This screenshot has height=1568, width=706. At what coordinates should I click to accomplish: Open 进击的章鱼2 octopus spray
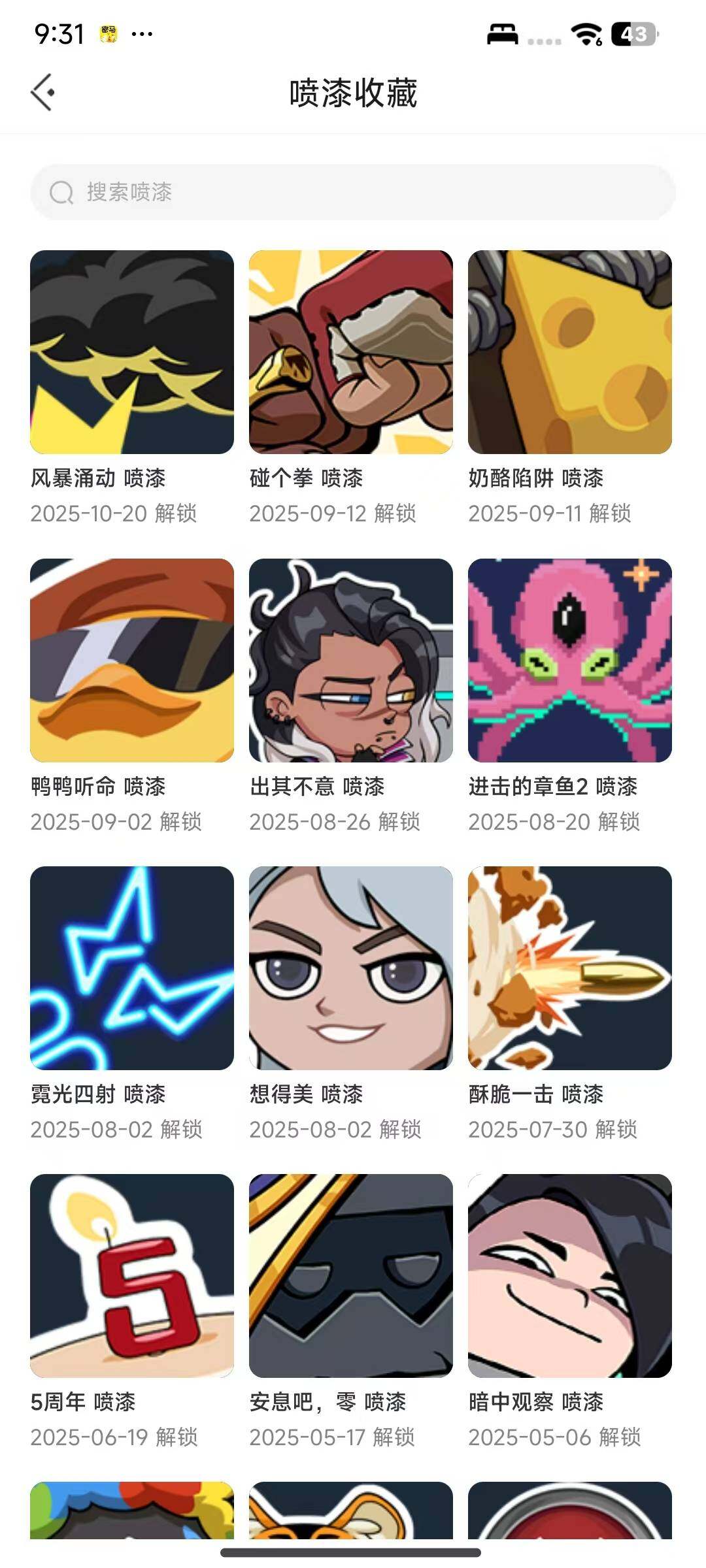click(x=570, y=660)
